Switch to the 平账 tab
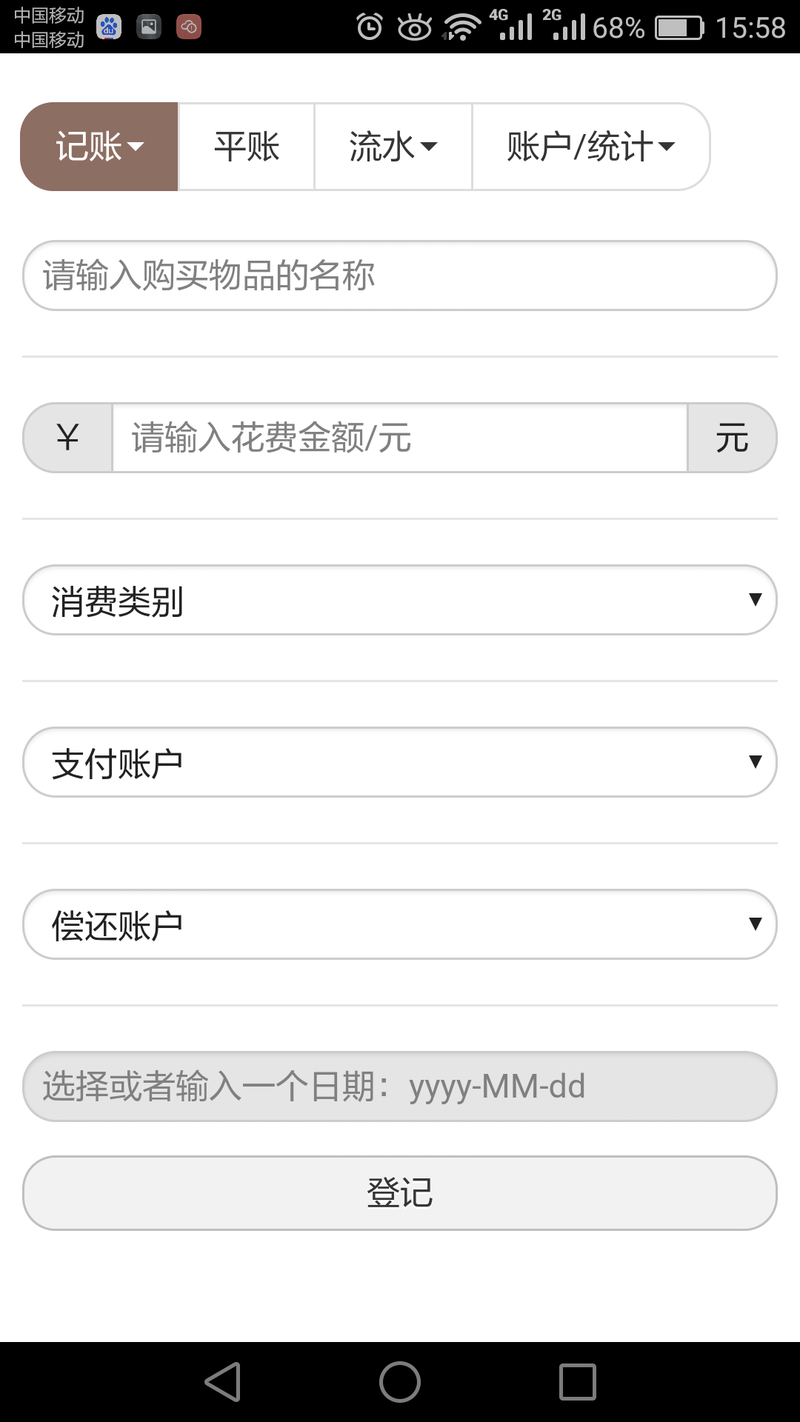 click(x=246, y=146)
